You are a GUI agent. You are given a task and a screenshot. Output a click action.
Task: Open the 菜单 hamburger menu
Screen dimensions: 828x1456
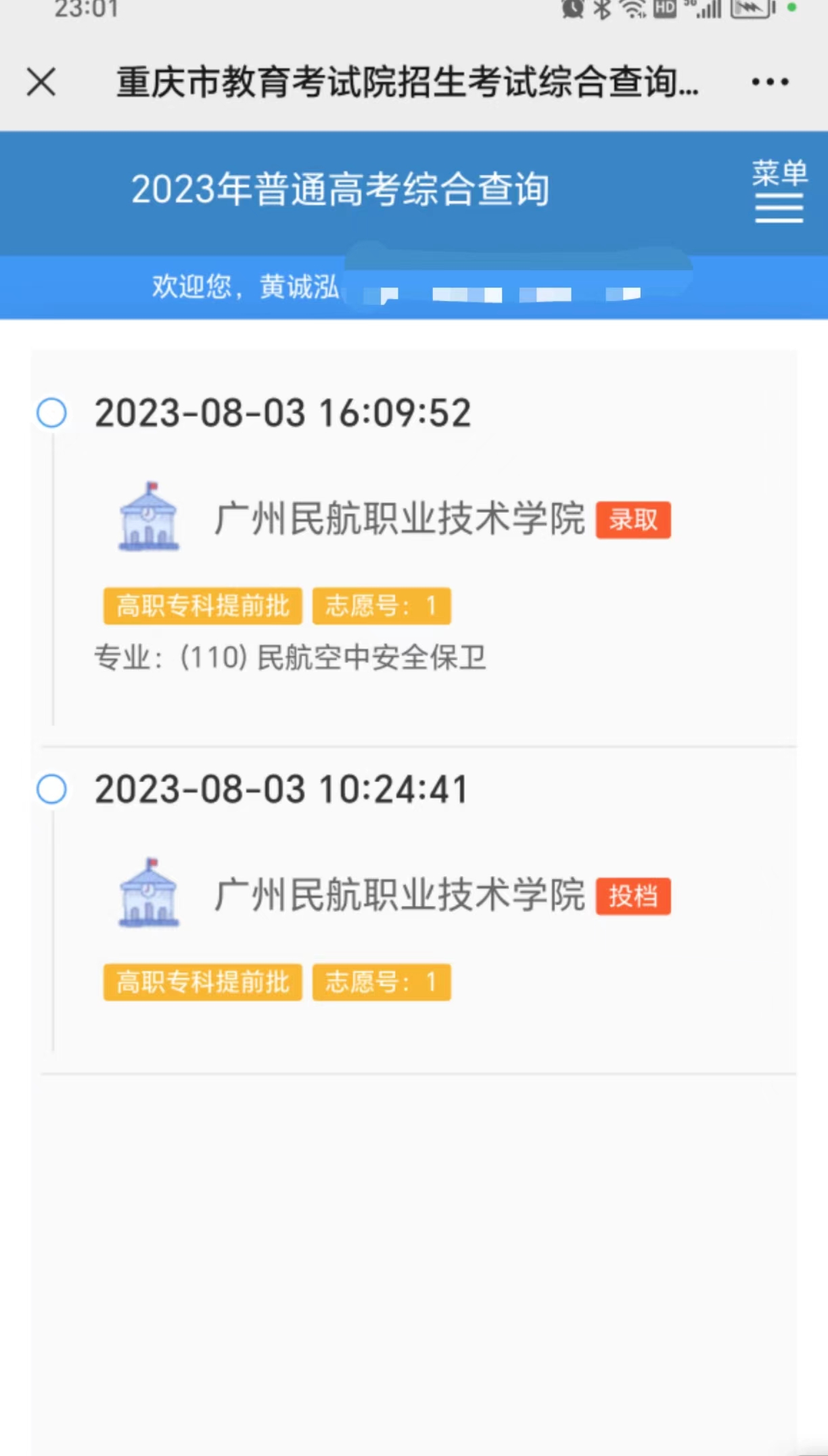pos(779,191)
